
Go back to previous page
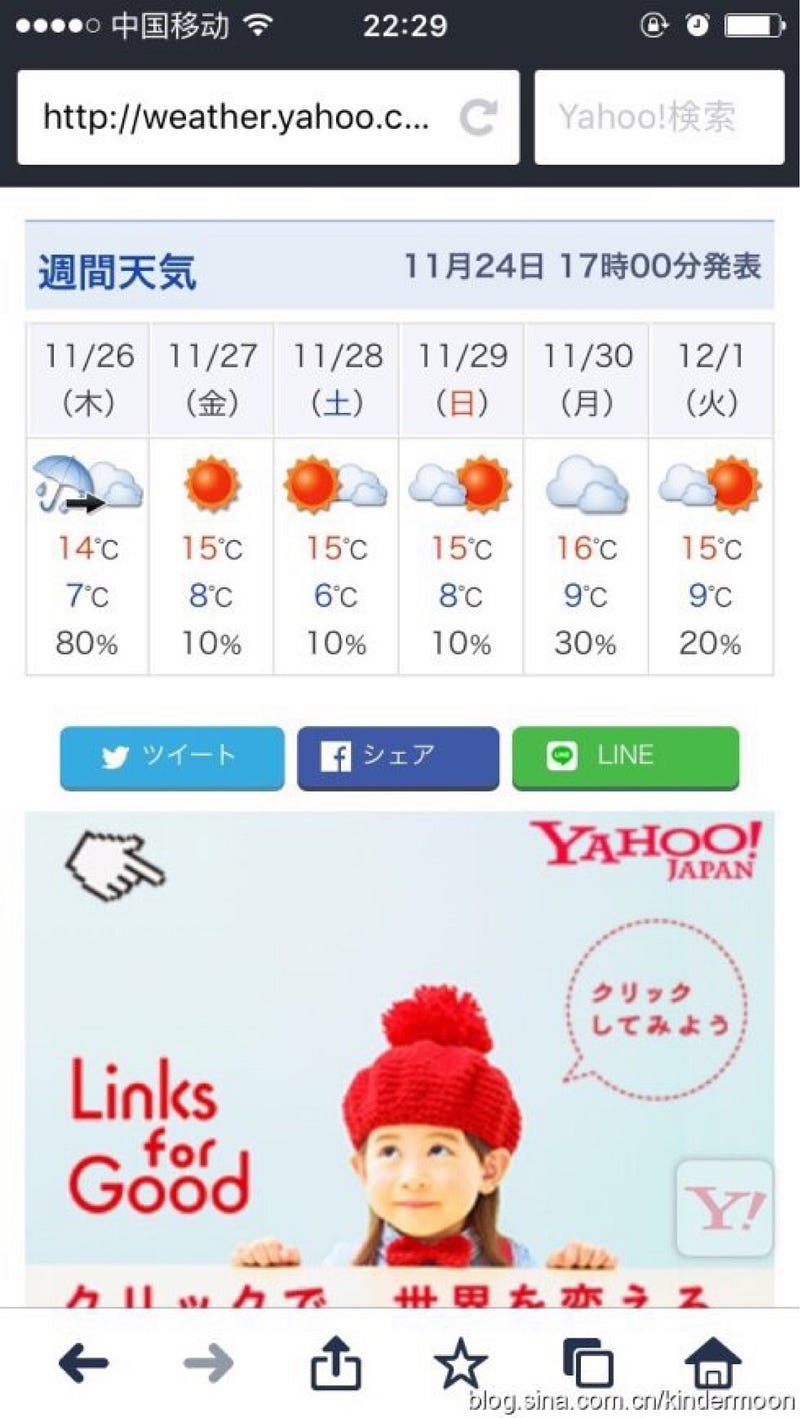pyautogui.click(x=83, y=1363)
